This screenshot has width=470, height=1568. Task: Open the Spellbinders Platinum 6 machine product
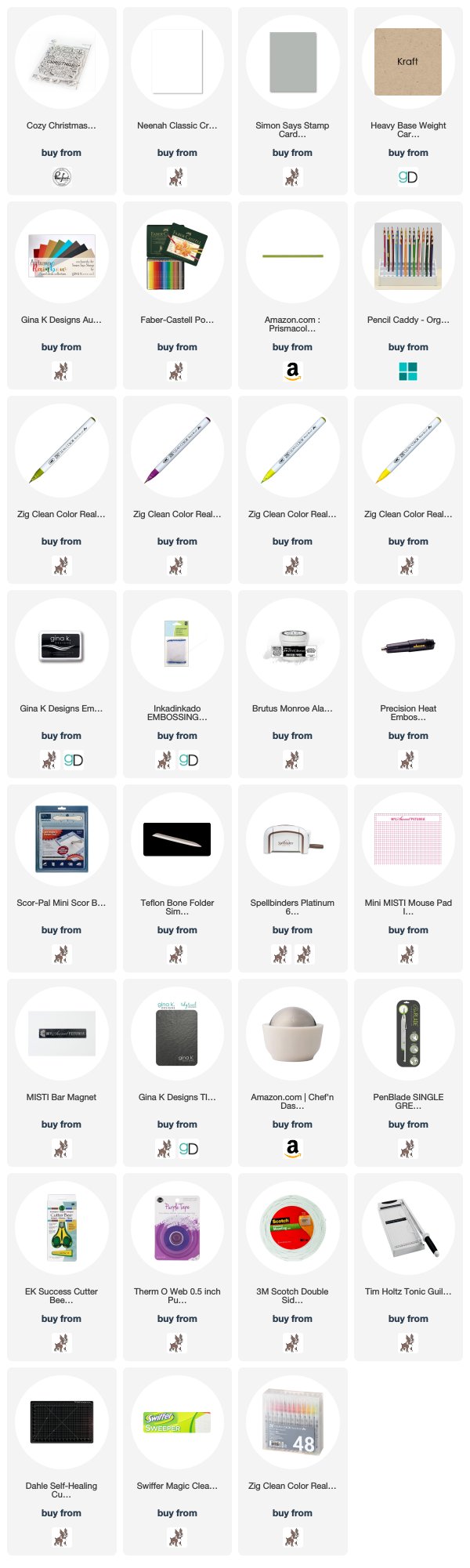292,840
